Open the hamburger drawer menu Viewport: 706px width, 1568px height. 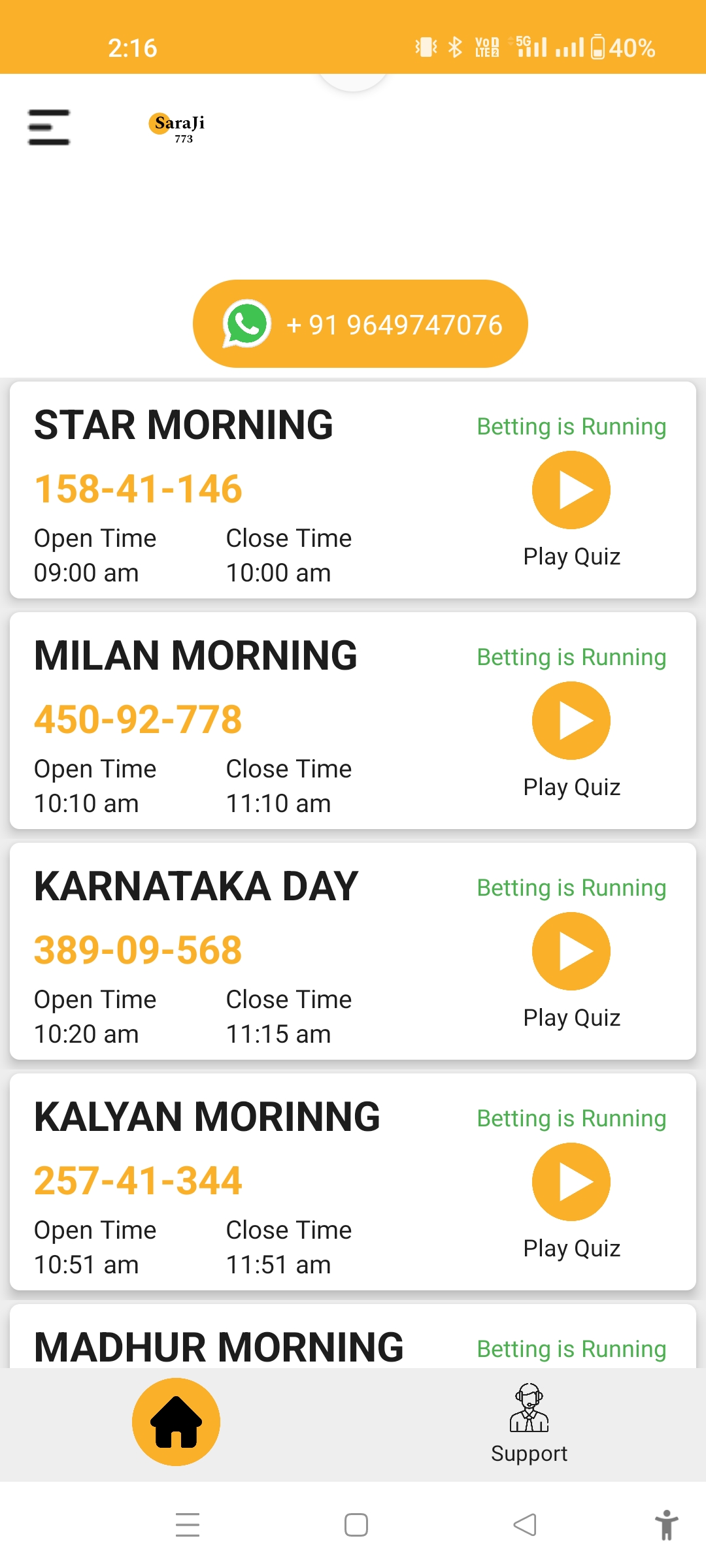(x=48, y=127)
